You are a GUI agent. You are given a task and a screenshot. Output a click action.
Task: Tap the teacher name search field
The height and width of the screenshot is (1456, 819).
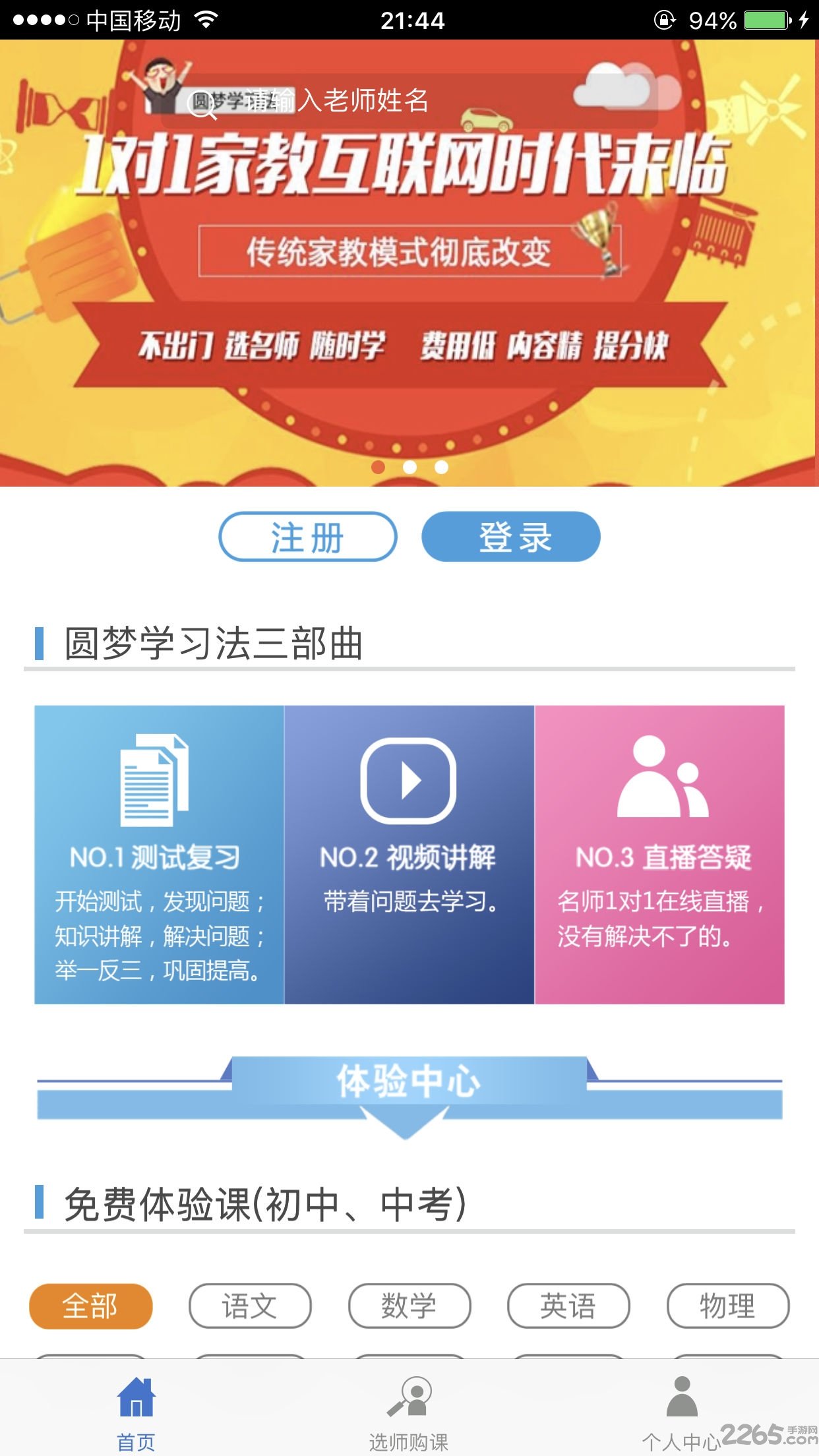click(x=409, y=101)
